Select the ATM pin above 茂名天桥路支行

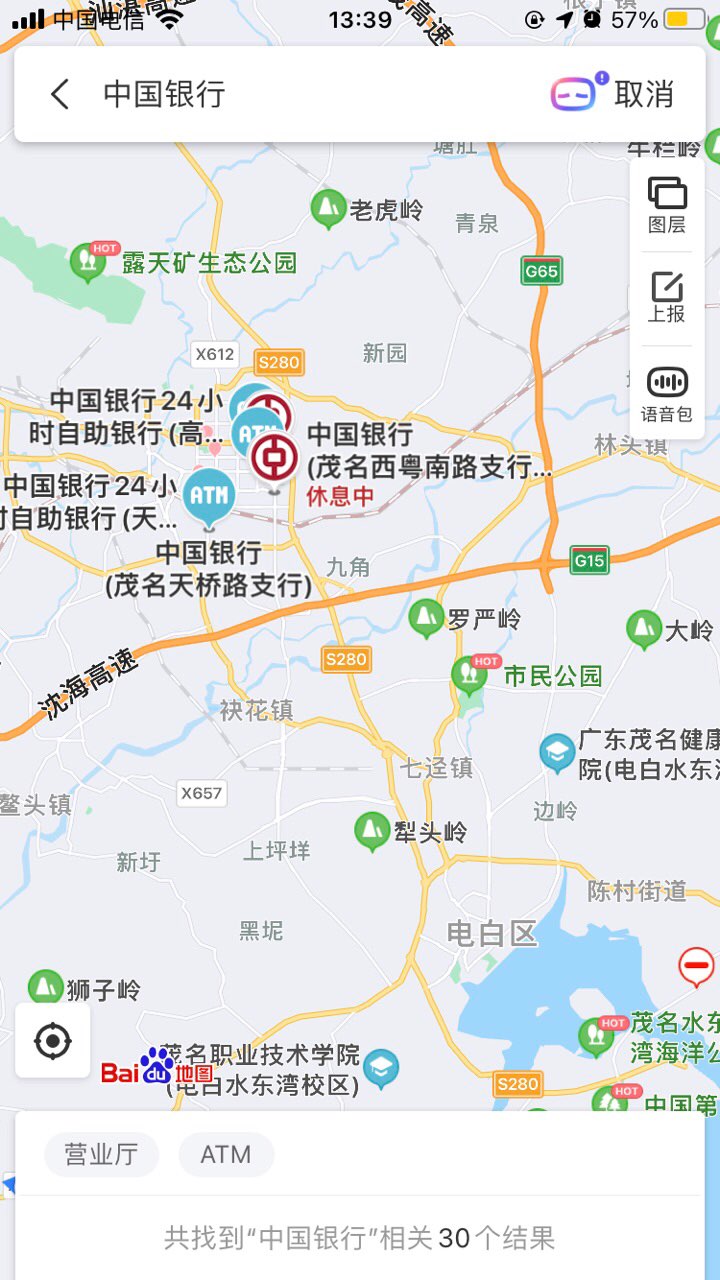(210, 496)
